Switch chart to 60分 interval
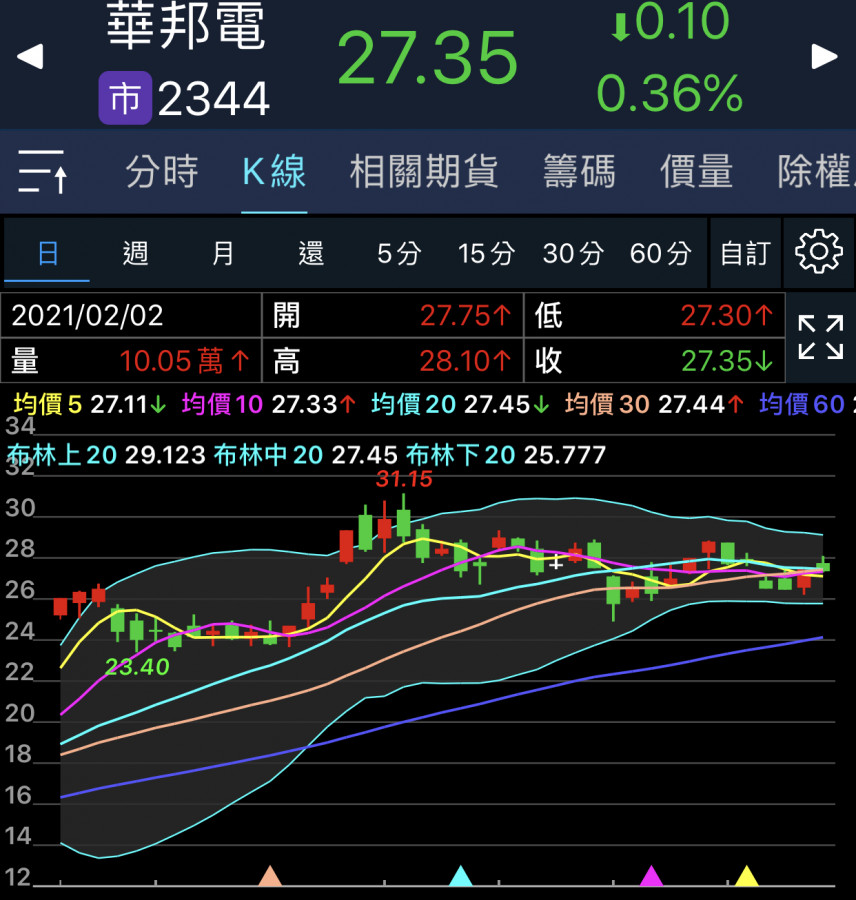 660,254
